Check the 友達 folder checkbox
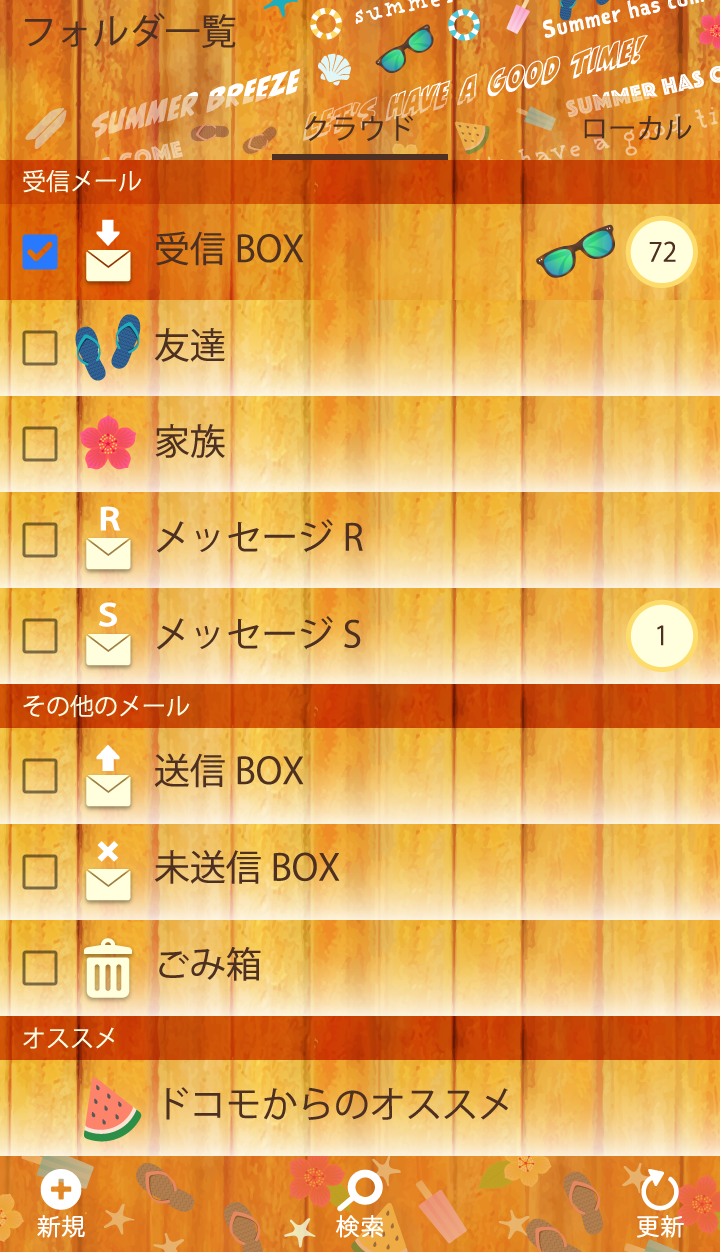This screenshot has height=1252, width=720. (40, 348)
